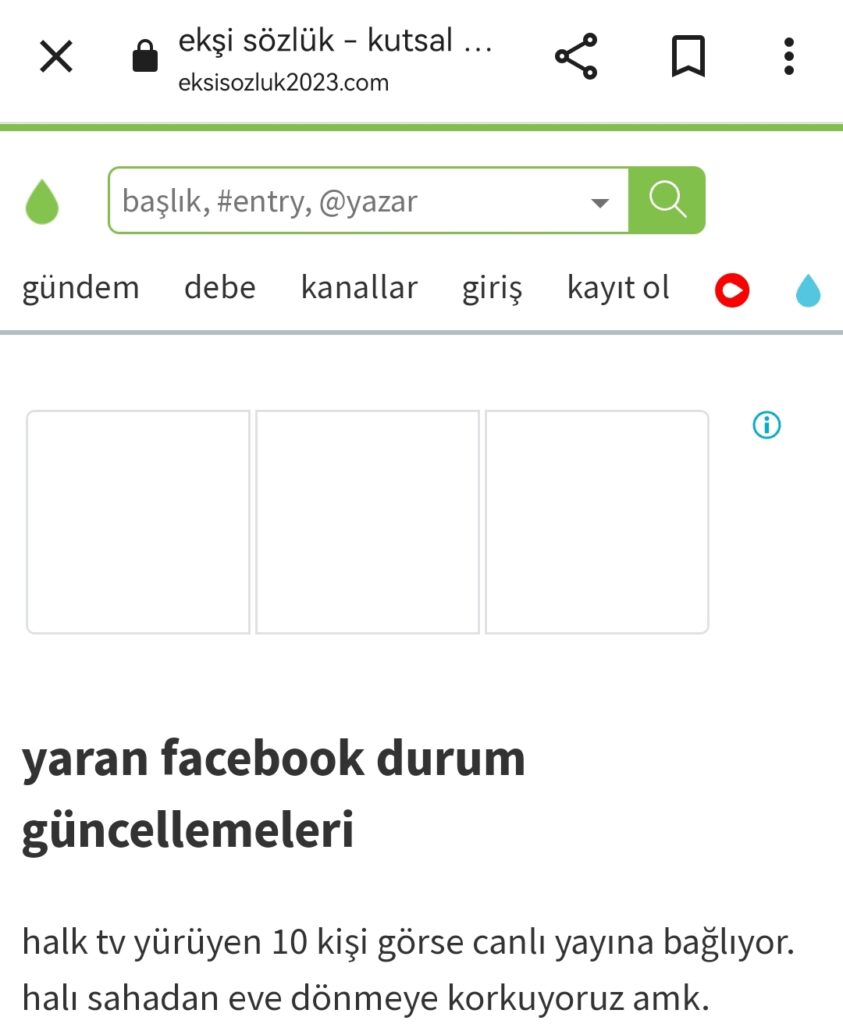The height and width of the screenshot is (1024, 843).
Task: Close the browser tab
Action: point(56,56)
